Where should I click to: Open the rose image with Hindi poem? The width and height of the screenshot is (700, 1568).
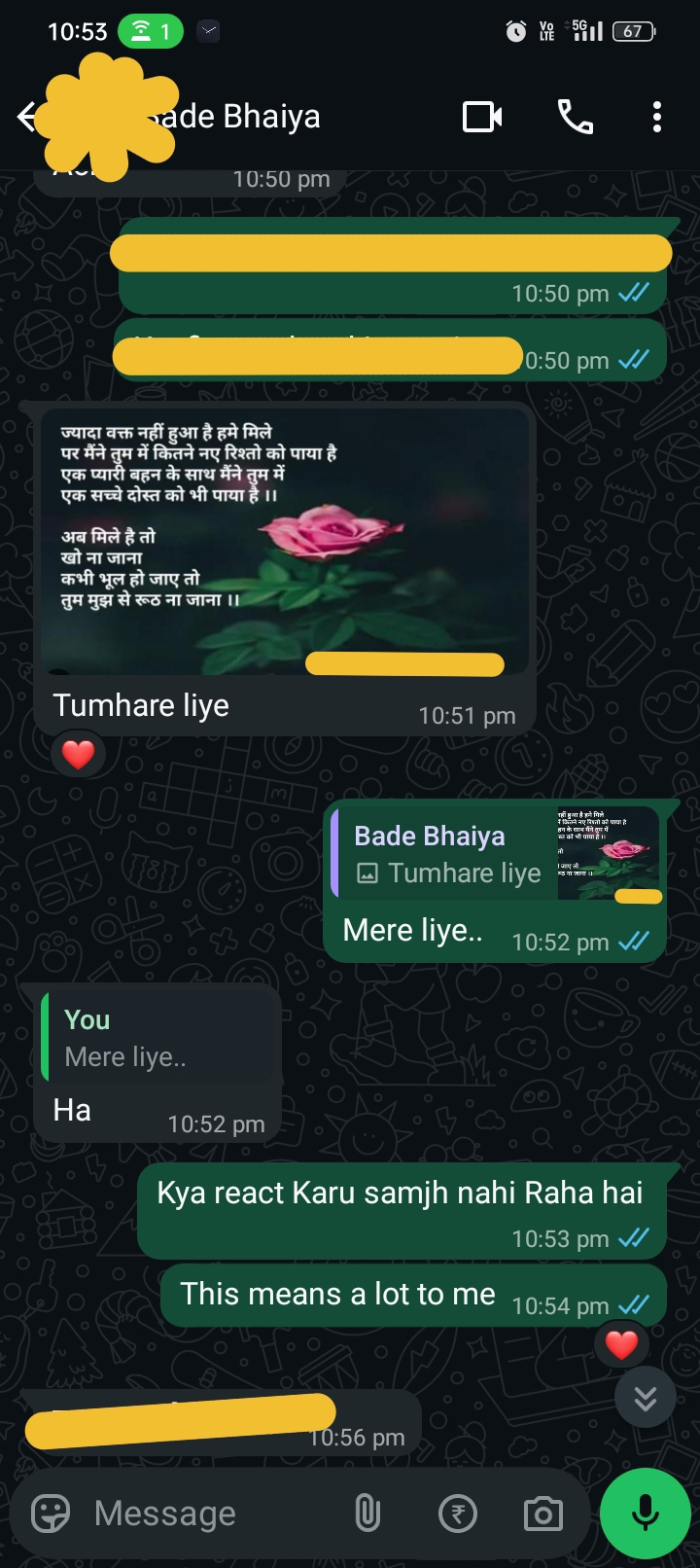pyautogui.click(x=284, y=541)
